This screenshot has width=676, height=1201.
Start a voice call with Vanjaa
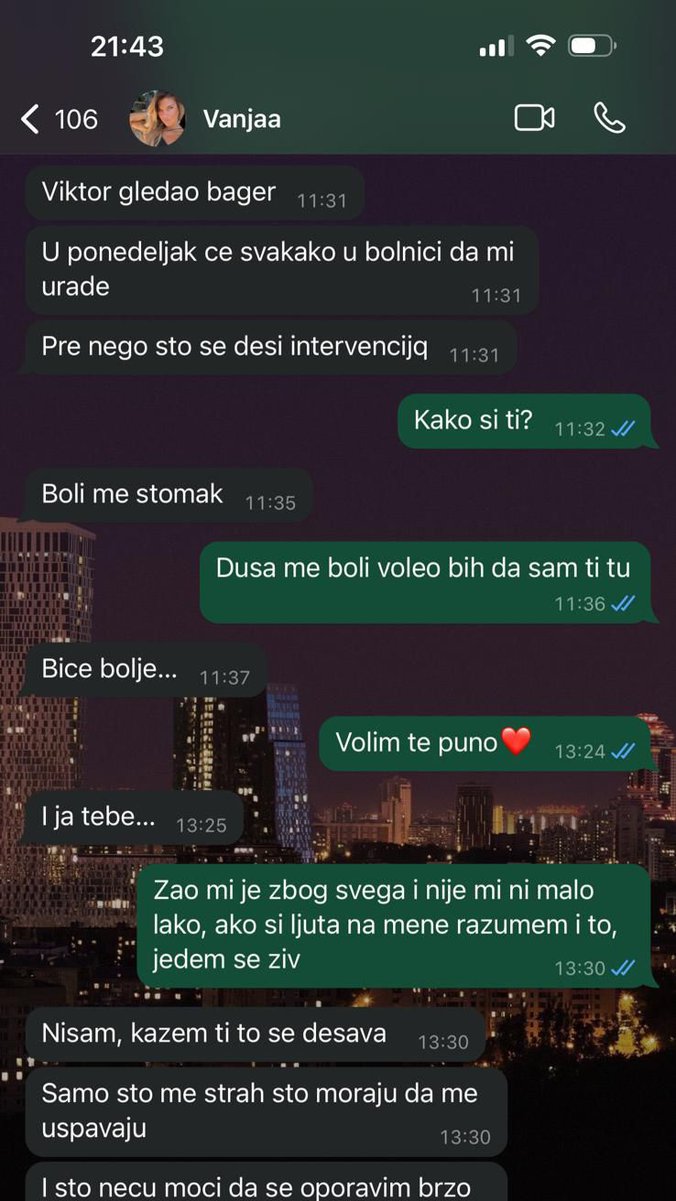609,118
